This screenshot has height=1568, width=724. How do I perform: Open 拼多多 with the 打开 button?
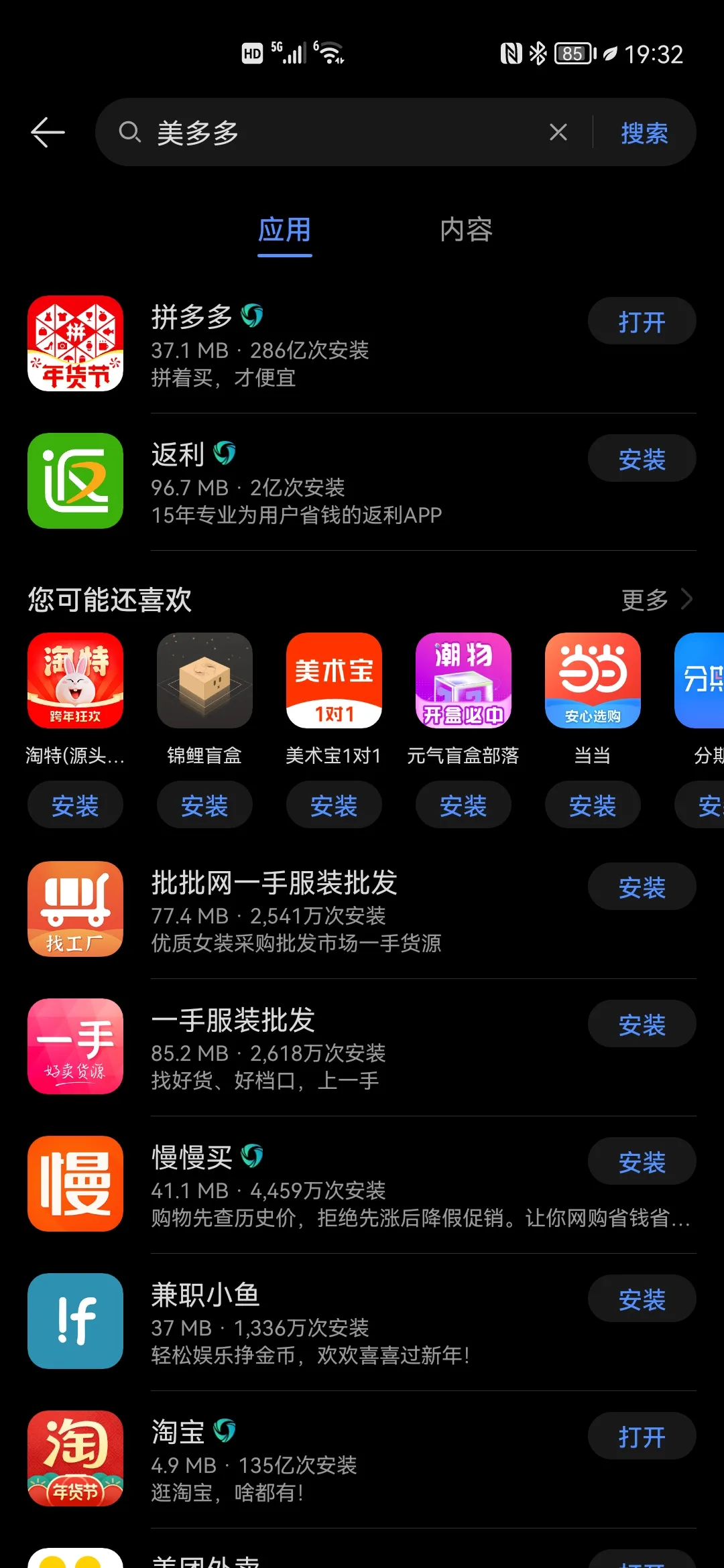click(x=642, y=322)
